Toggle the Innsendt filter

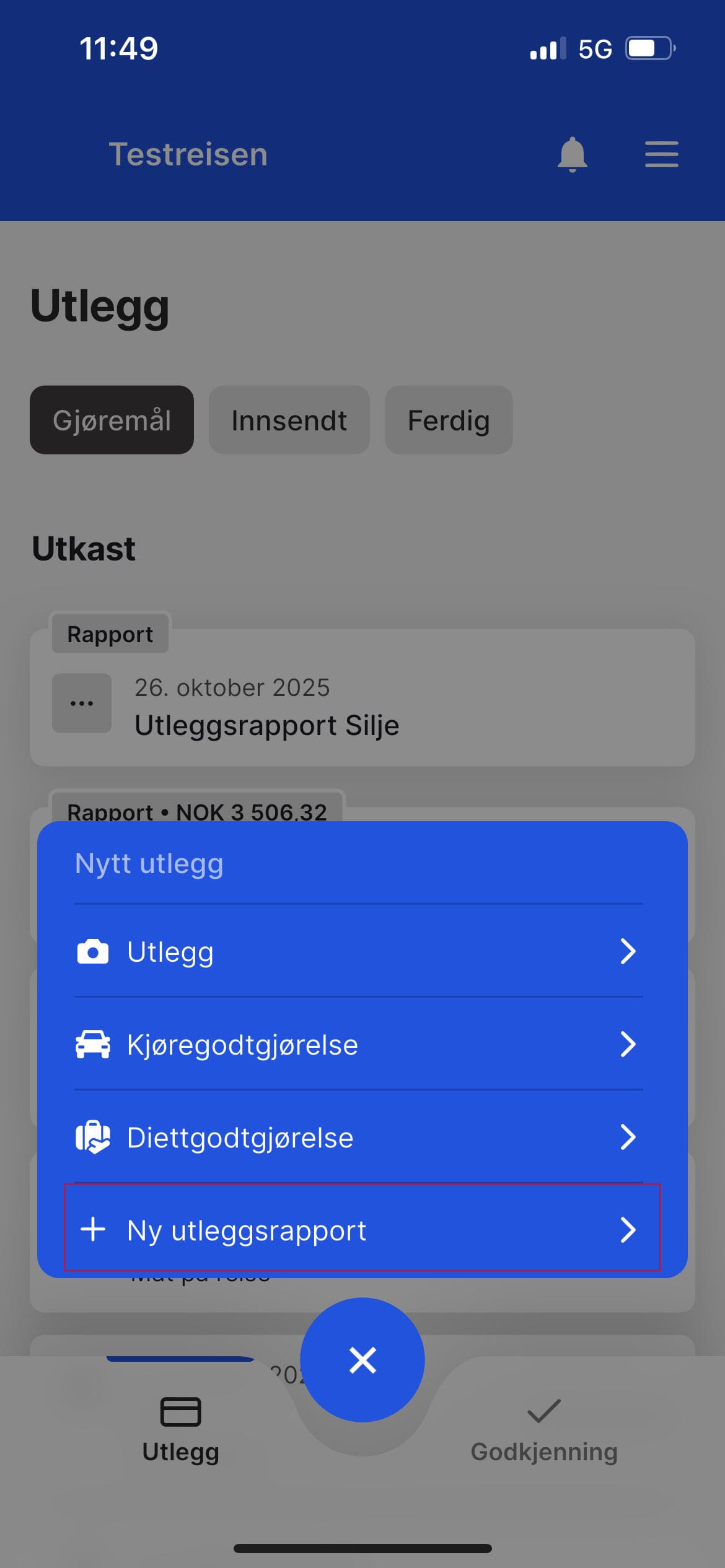[x=289, y=420]
